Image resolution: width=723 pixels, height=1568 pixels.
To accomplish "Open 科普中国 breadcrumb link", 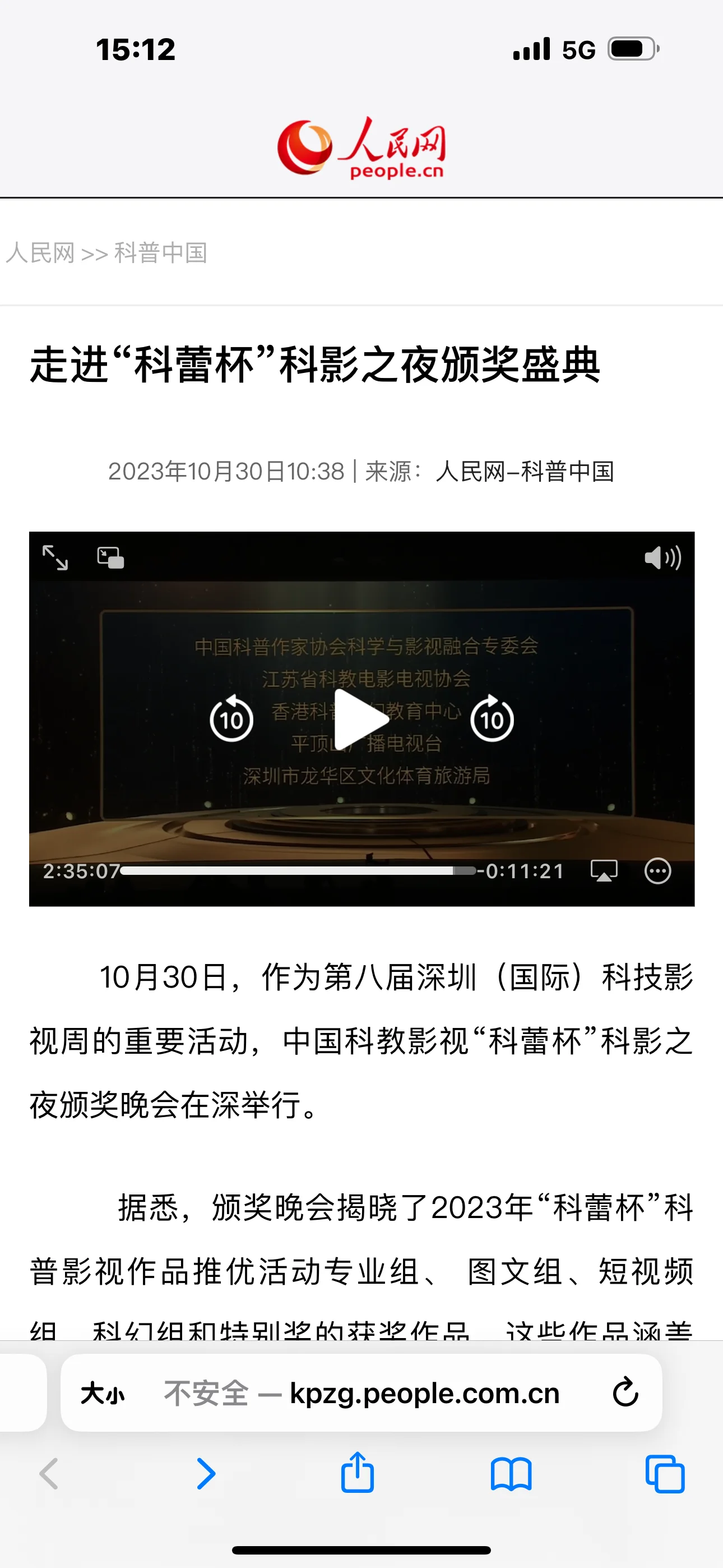I will click(161, 252).
